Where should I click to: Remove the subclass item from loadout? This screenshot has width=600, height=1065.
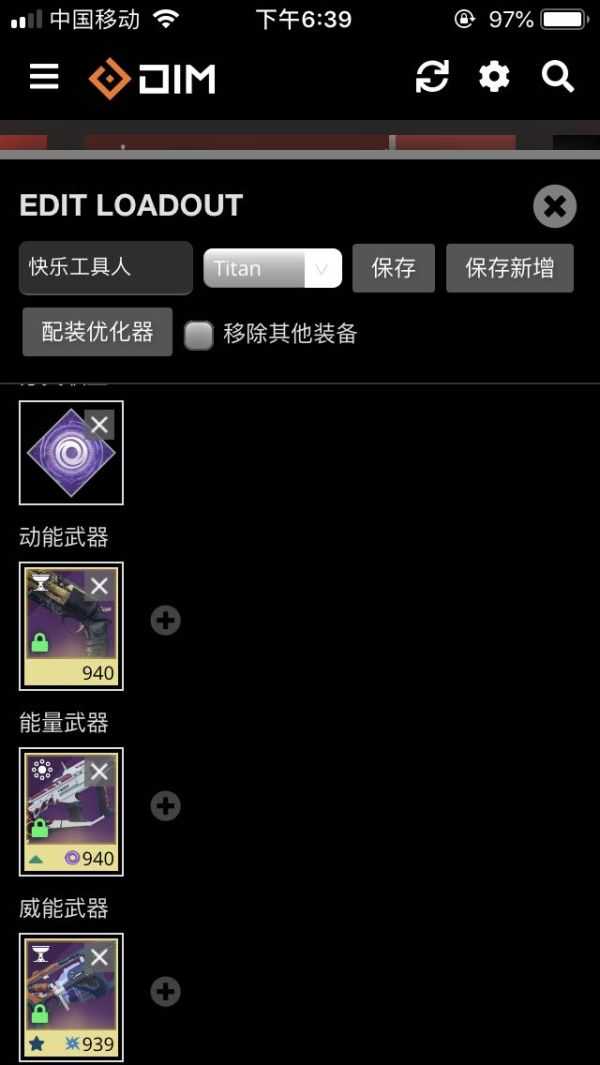point(99,425)
